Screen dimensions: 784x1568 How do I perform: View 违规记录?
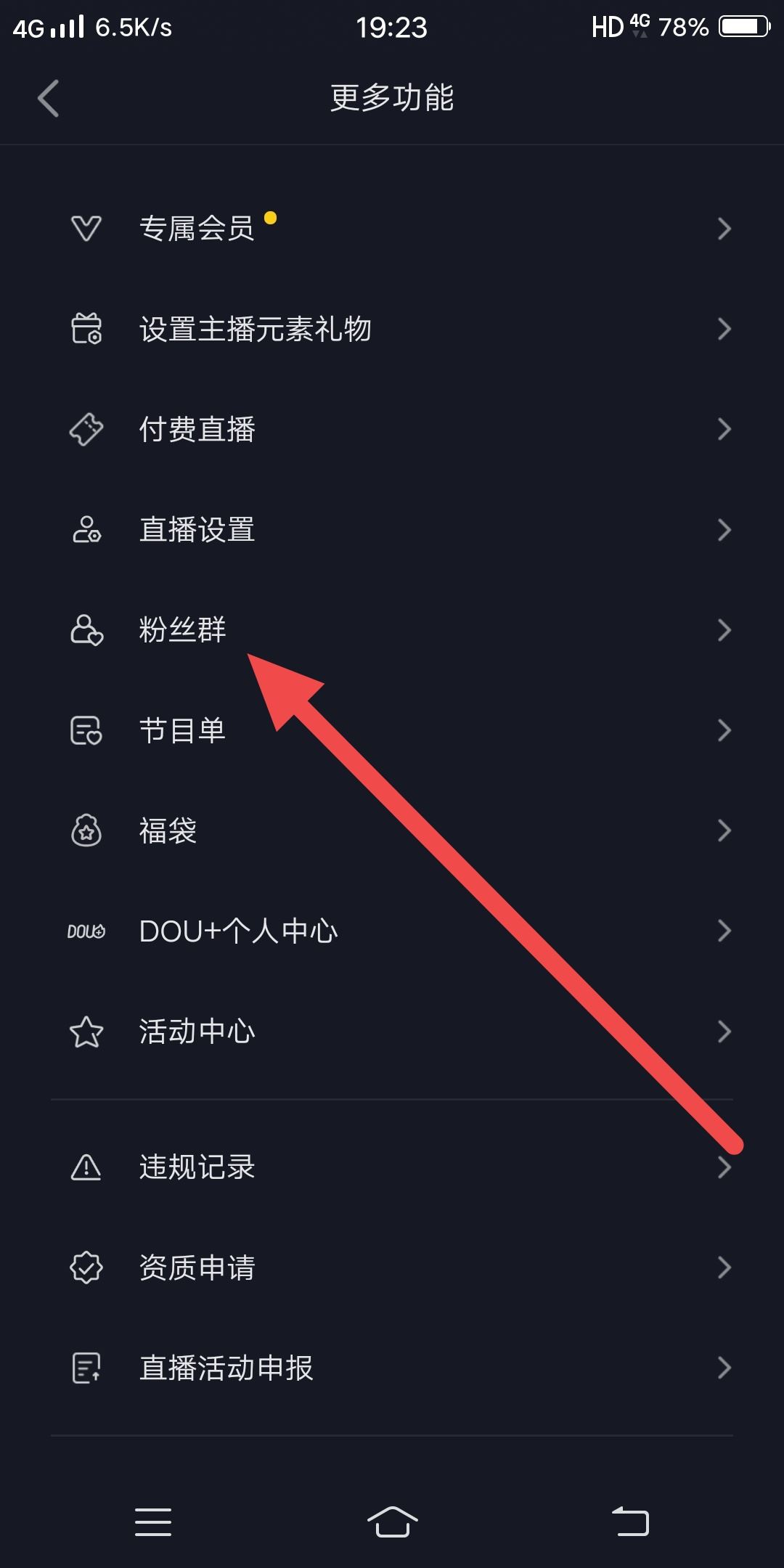click(x=196, y=1167)
